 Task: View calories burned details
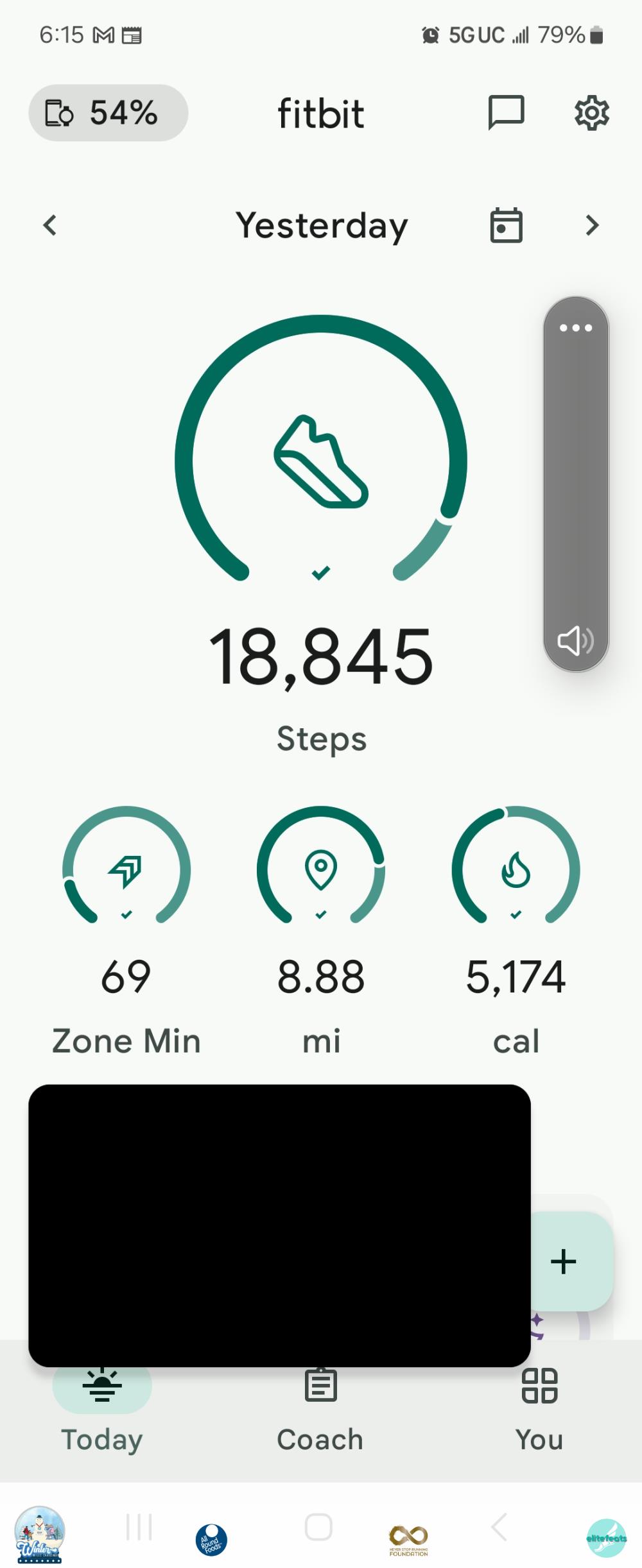point(516,871)
